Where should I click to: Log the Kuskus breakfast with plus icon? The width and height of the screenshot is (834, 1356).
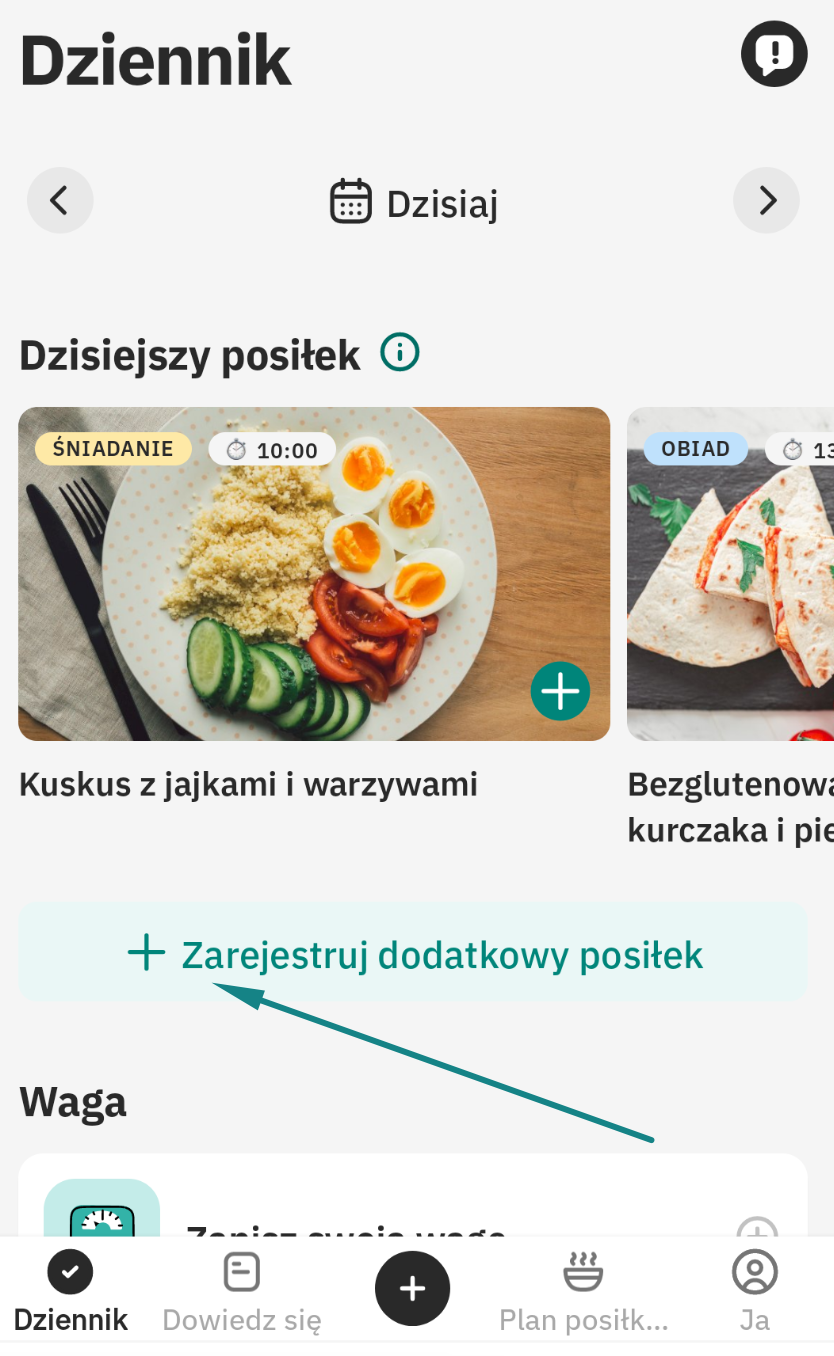tap(560, 691)
